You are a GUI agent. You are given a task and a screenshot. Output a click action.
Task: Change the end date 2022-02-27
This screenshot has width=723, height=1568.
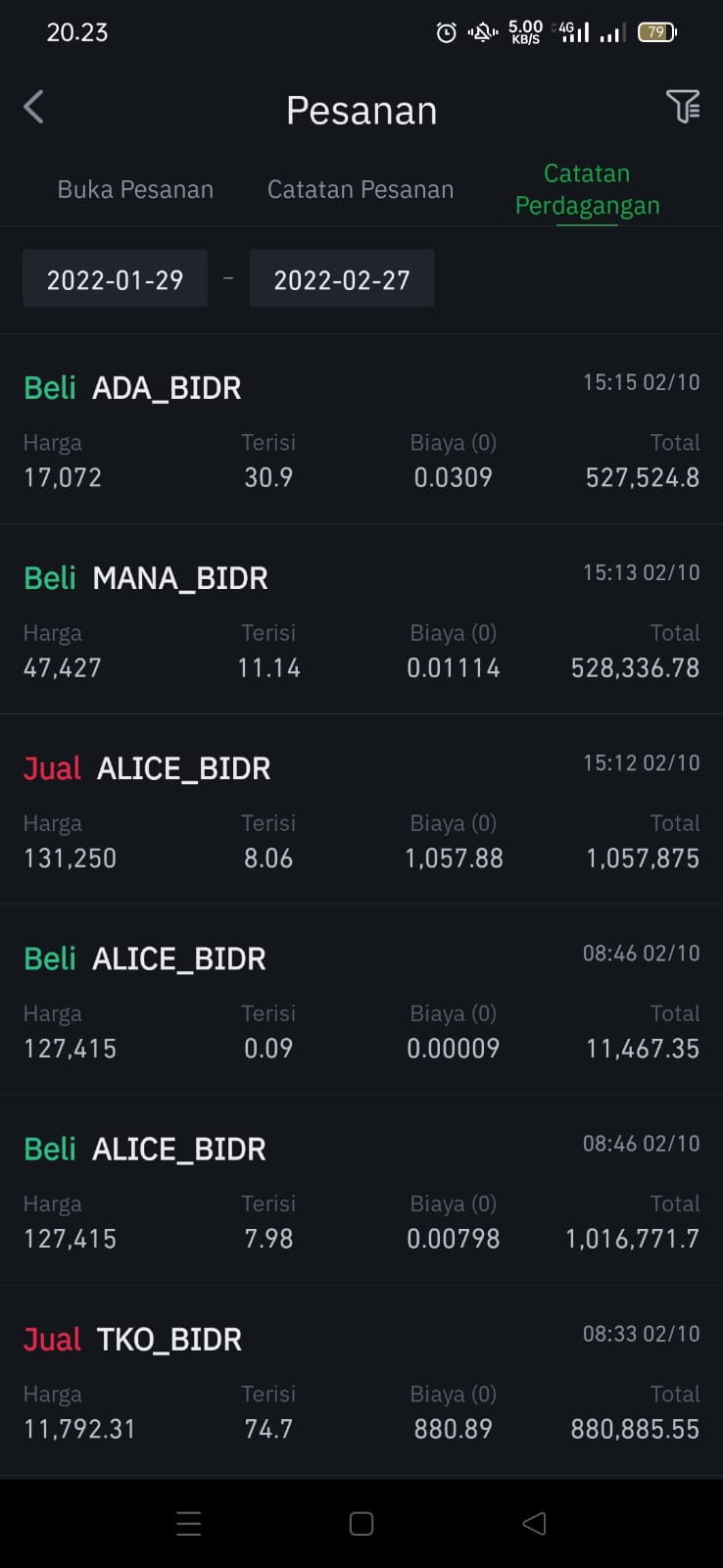coord(342,279)
